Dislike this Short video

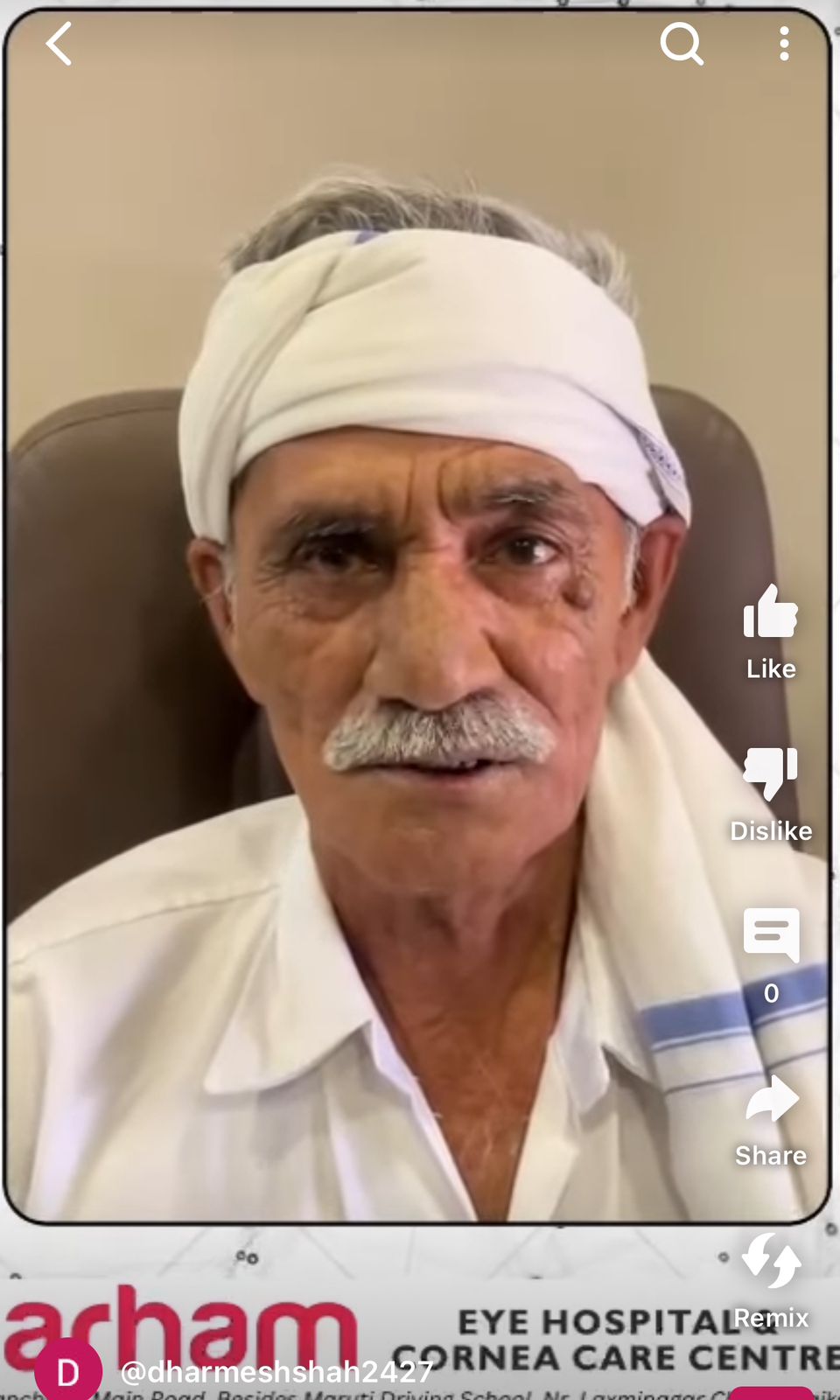(x=770, y=773)
